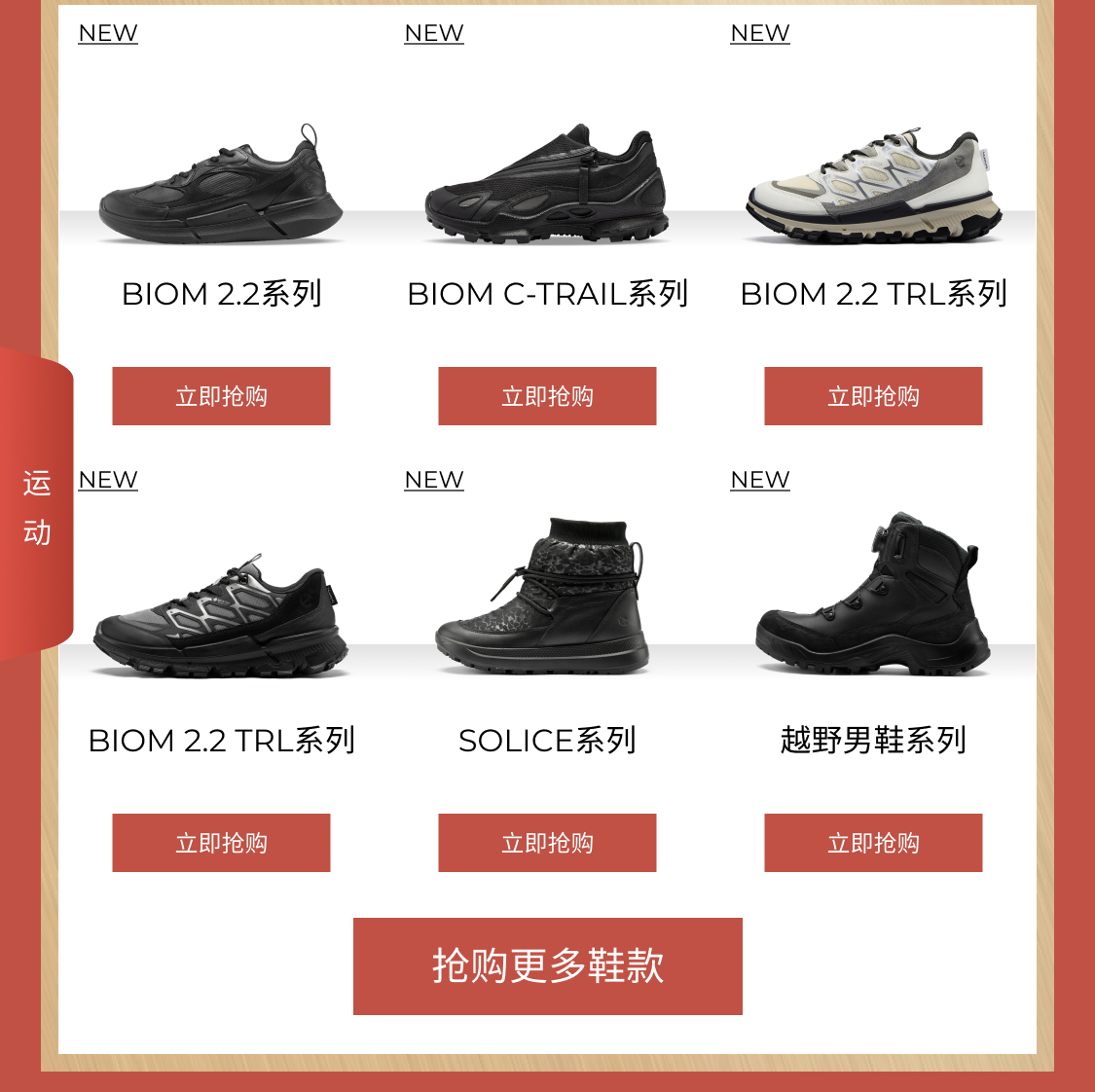Select the 运动 side tab
The image size is (1095, 1092).
pyautogui.click(x=37, y=506)
